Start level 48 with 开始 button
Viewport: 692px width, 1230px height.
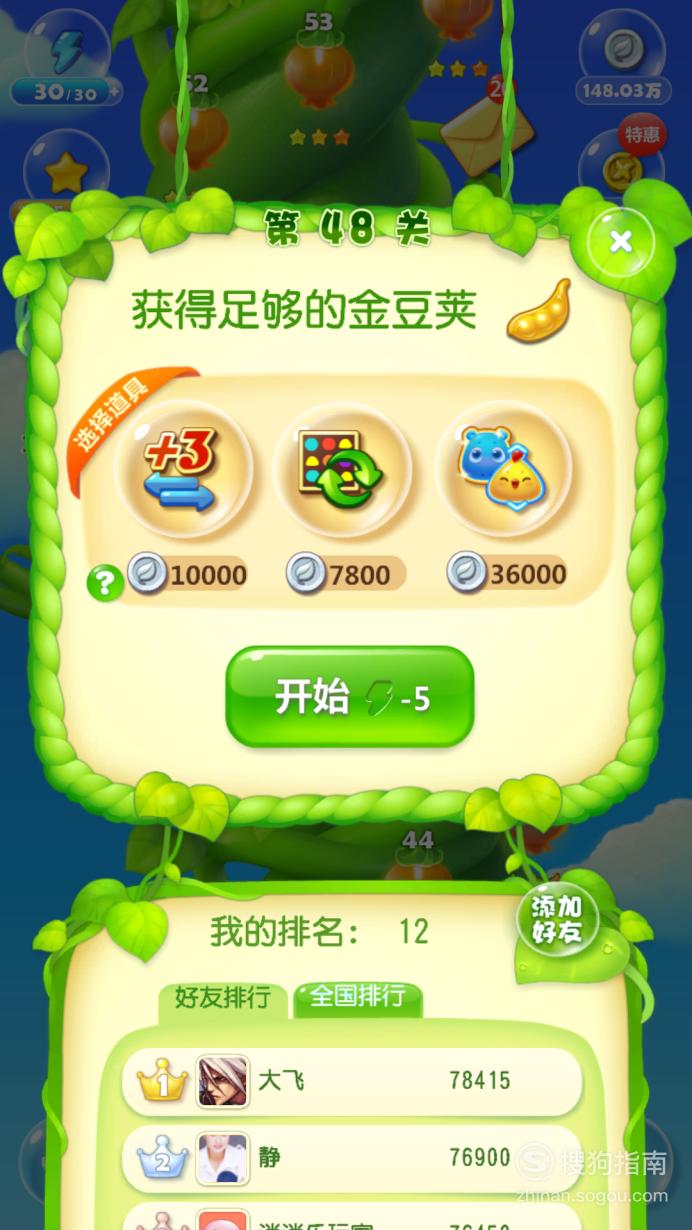(349, 698)
